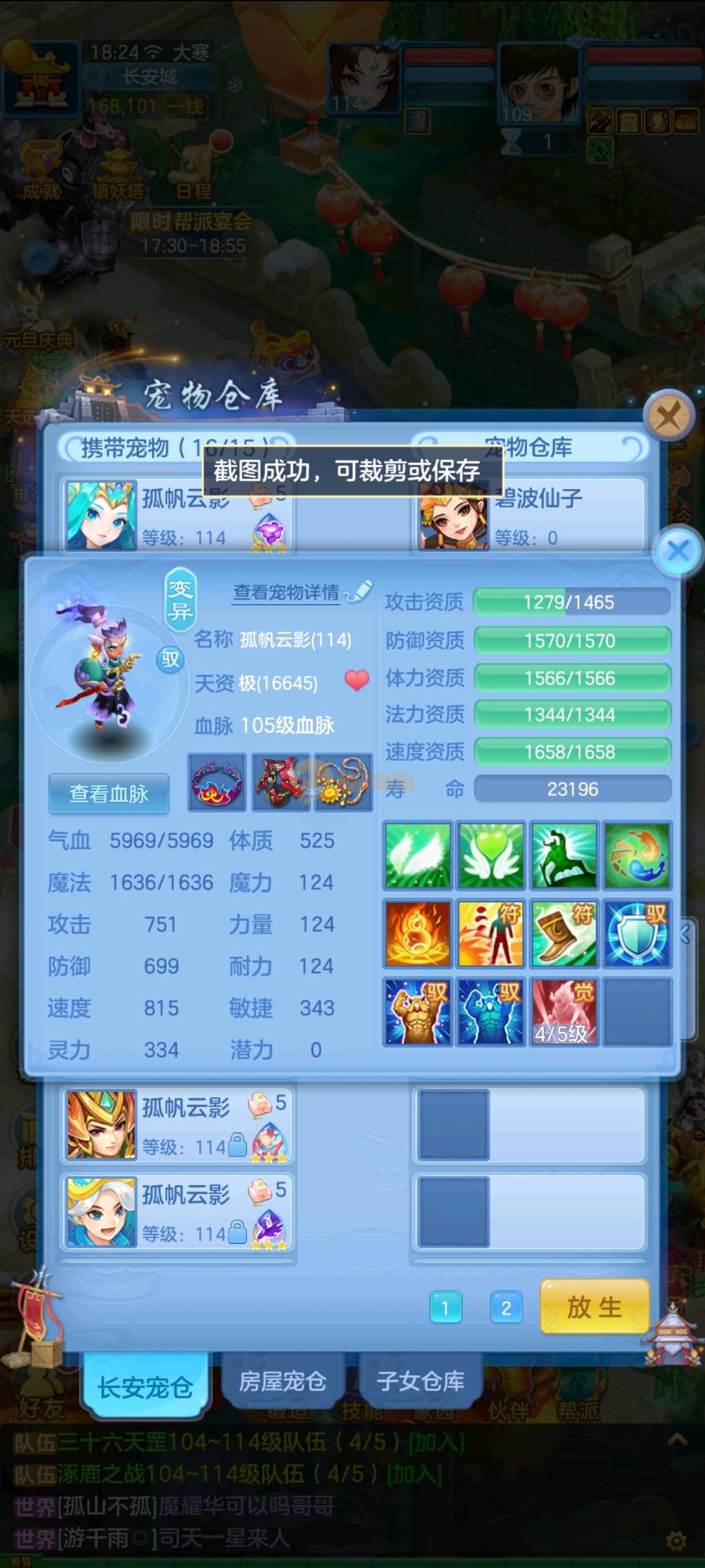Close the pet warehouse window
705x1568 pixels.
point(668,415)
